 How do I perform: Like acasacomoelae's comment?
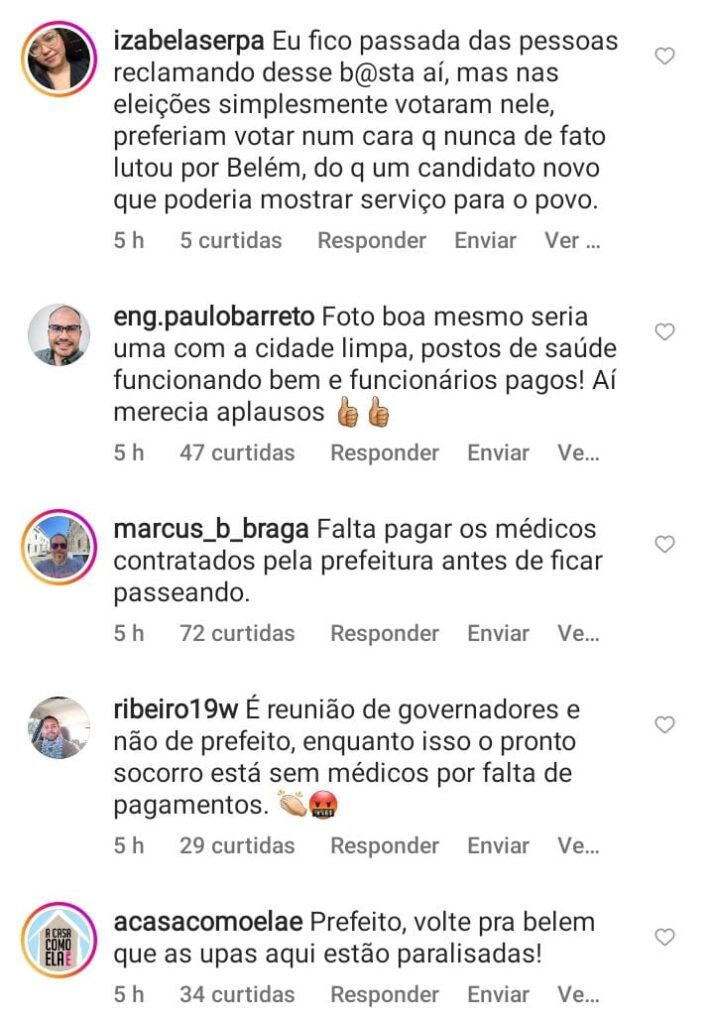pos(665,937)
